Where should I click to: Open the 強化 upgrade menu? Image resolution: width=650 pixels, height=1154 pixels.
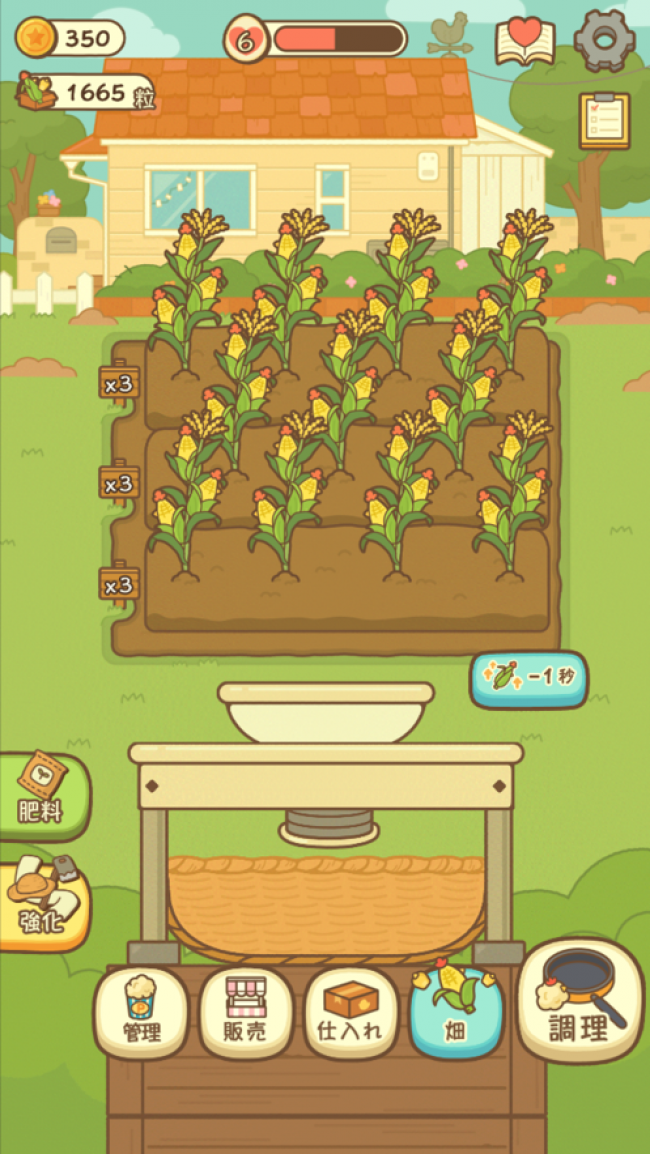tap(44, 904)
